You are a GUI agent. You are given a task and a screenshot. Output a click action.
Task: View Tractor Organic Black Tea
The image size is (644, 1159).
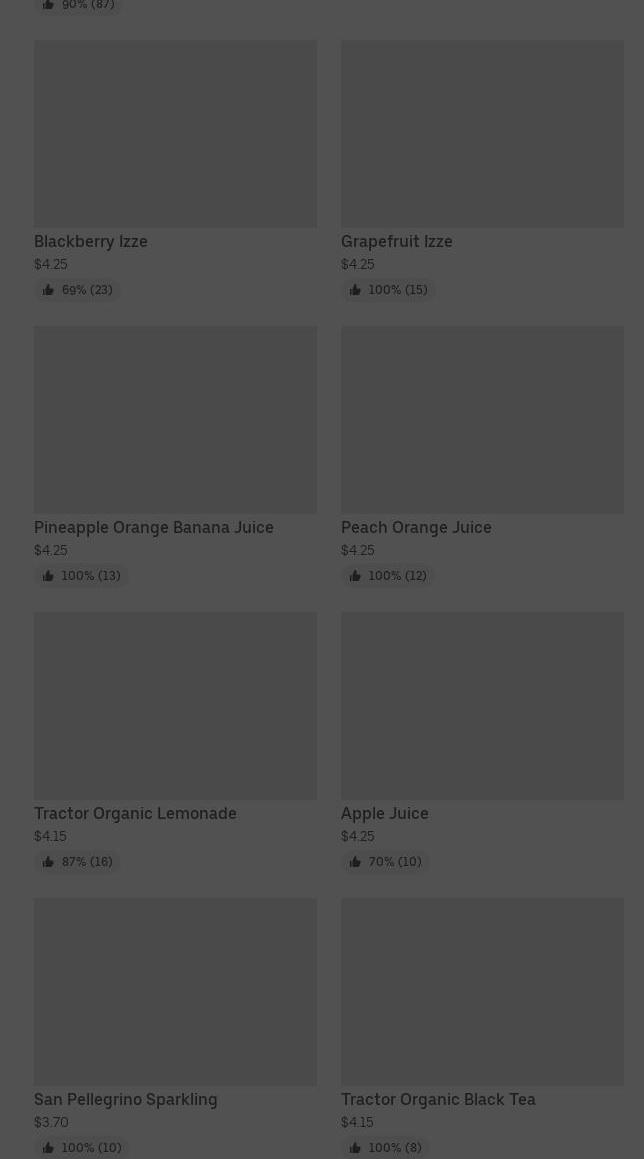(x=482, y=992)
